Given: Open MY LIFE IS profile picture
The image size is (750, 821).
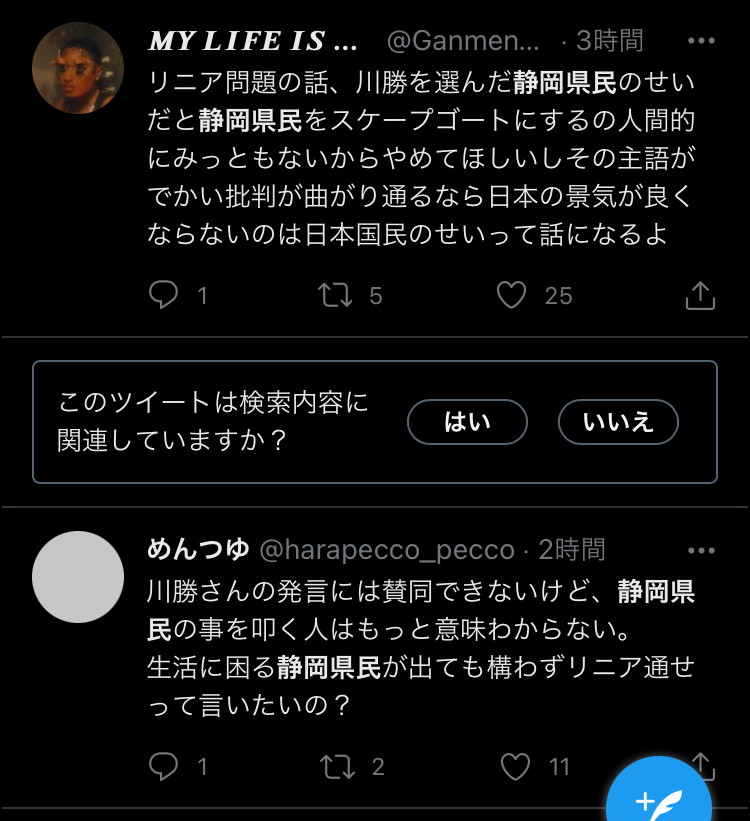Looking at the screenshot, I should (x=78, y=68).
